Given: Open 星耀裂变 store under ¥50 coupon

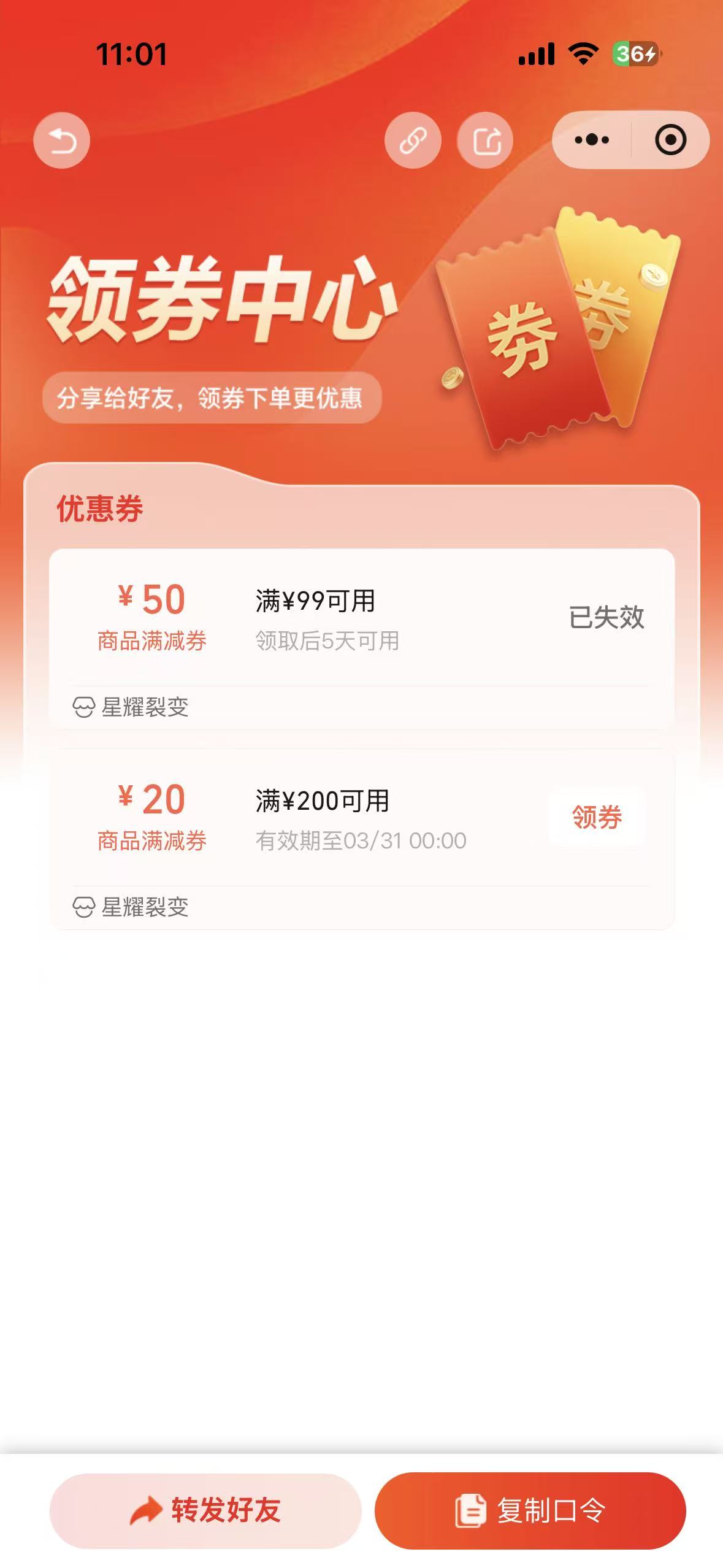Looking at the screenshot, I should click(x=131, y=707).
